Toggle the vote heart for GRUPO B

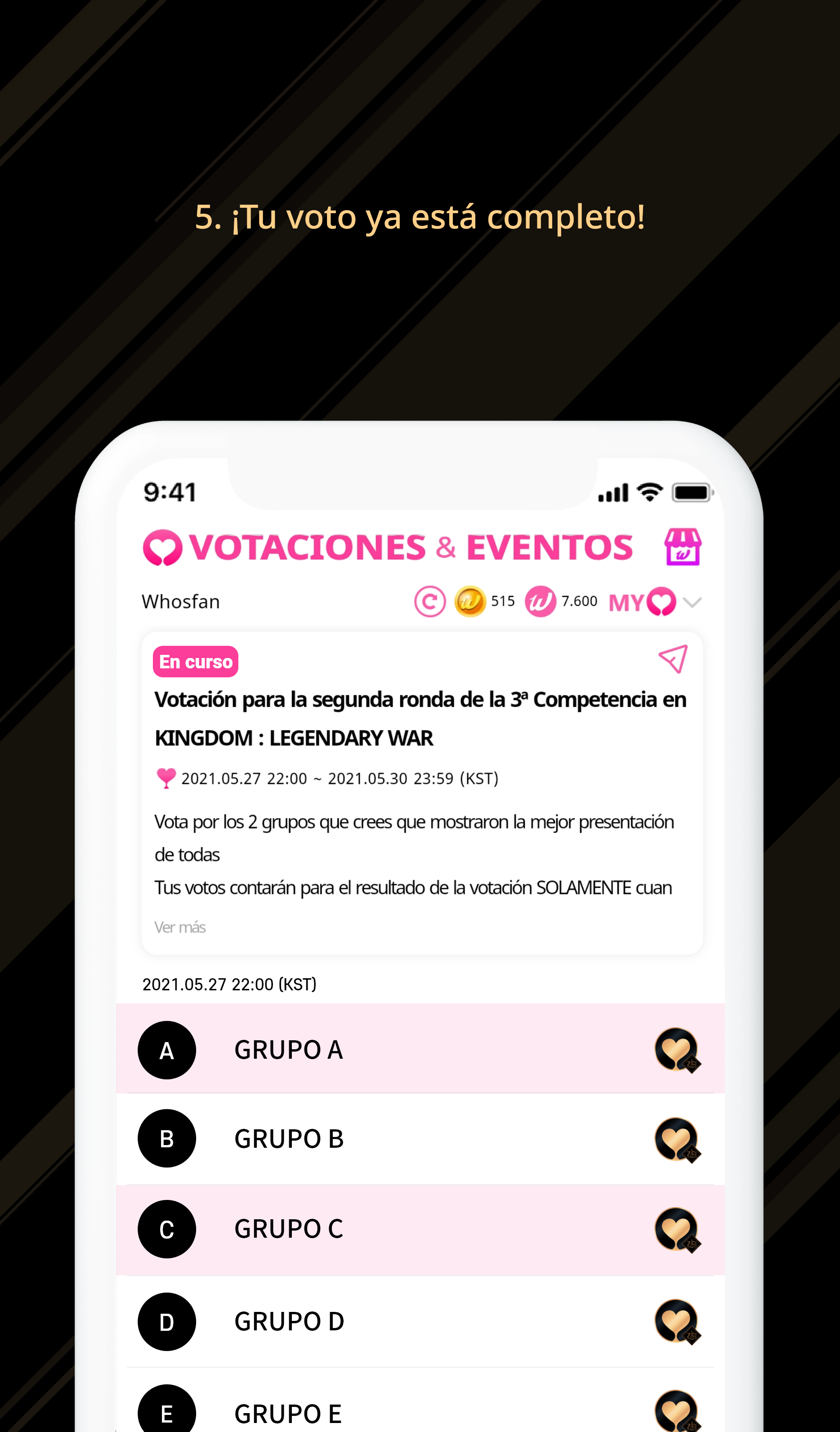click(676, 1140)
